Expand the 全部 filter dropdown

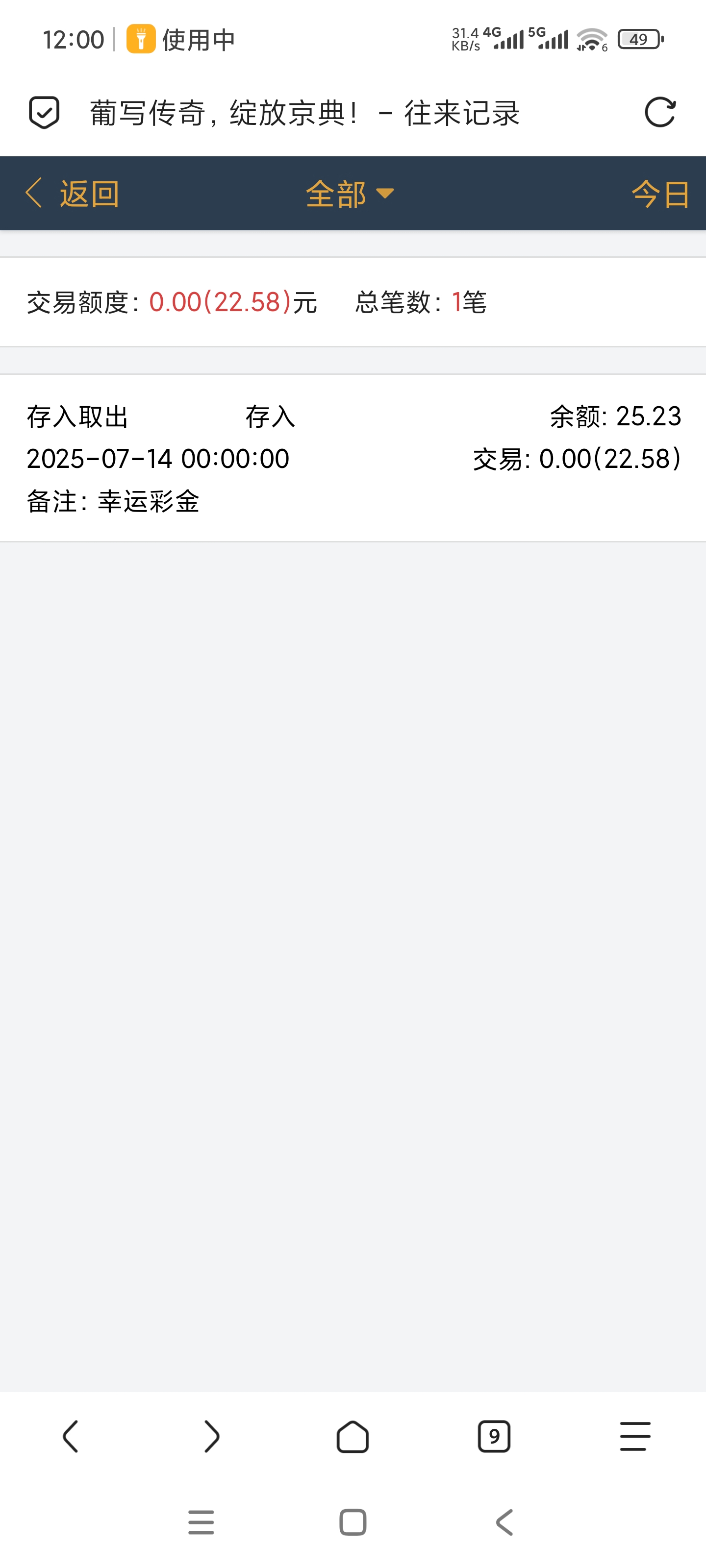(350, 194)
